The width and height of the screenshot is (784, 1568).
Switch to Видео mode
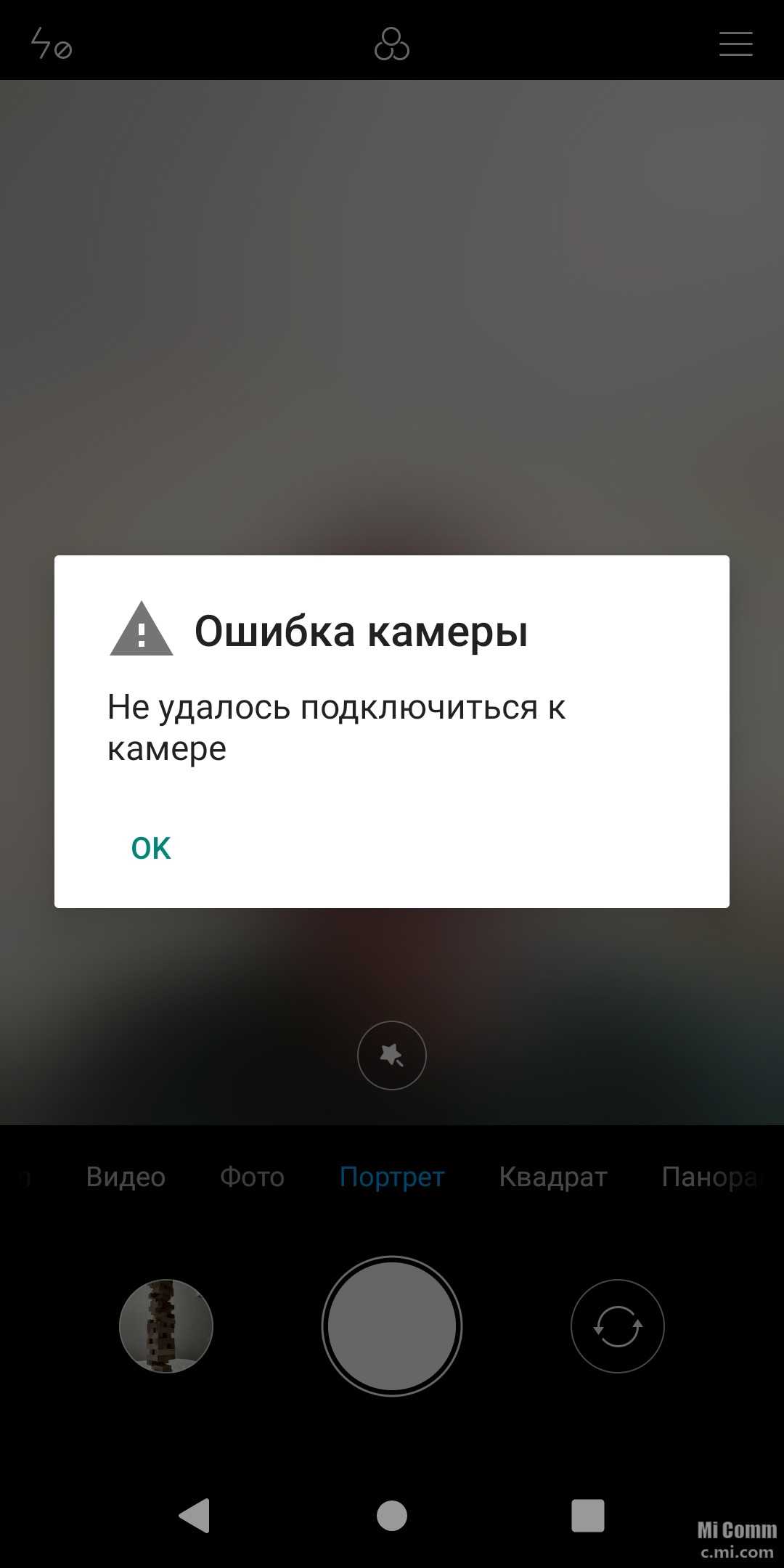(x=126, y=1177)
